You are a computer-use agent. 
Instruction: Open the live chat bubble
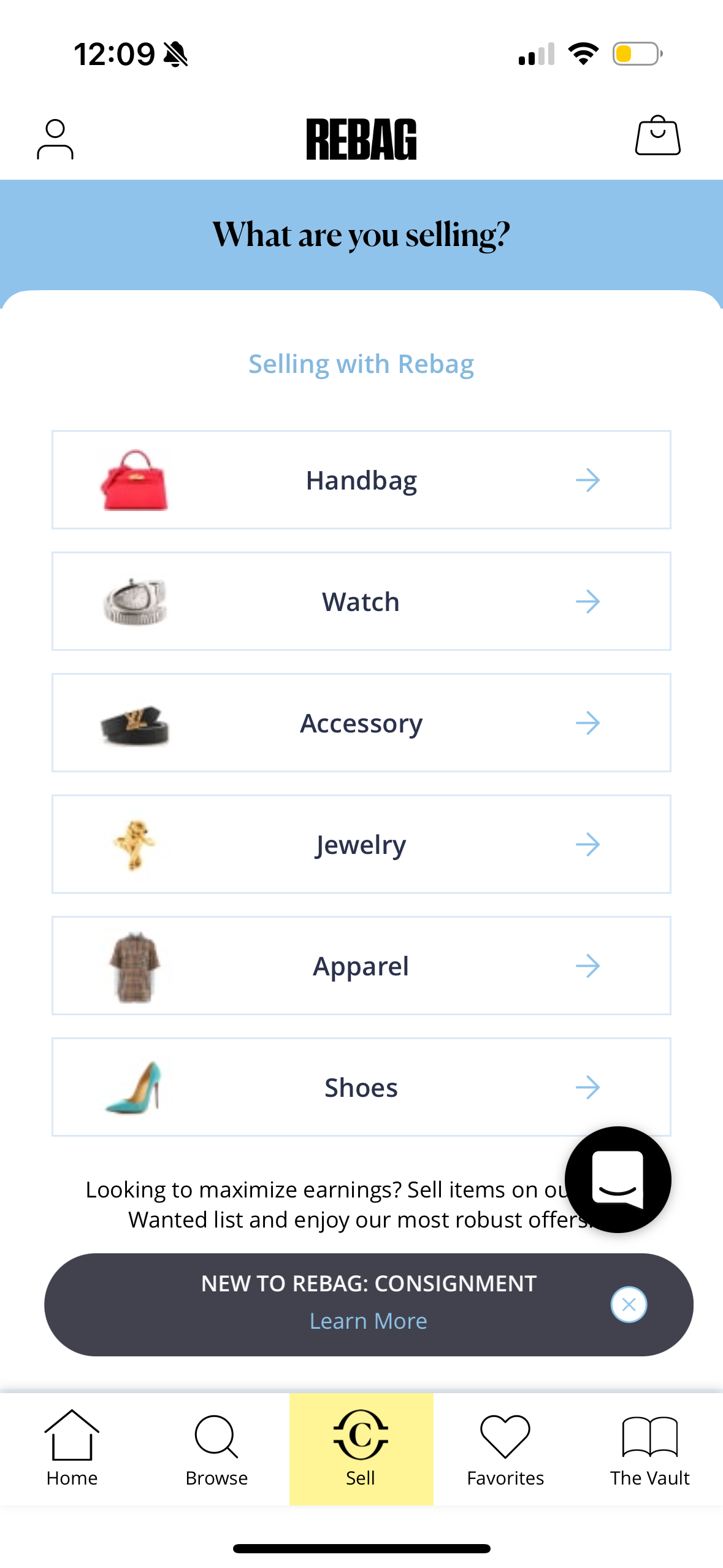[x=618, y=1181]
